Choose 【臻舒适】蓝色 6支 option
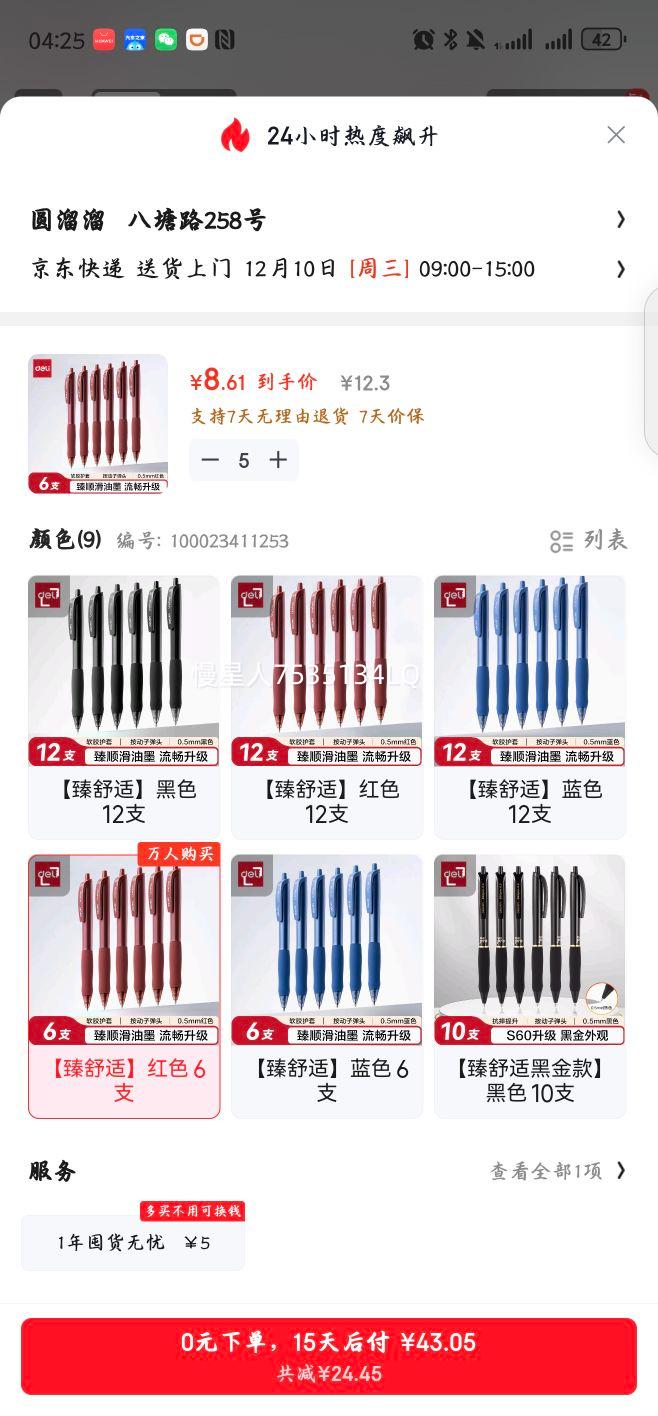The image size is (658, 1416). pyautogui.click(x=327, y=986)
